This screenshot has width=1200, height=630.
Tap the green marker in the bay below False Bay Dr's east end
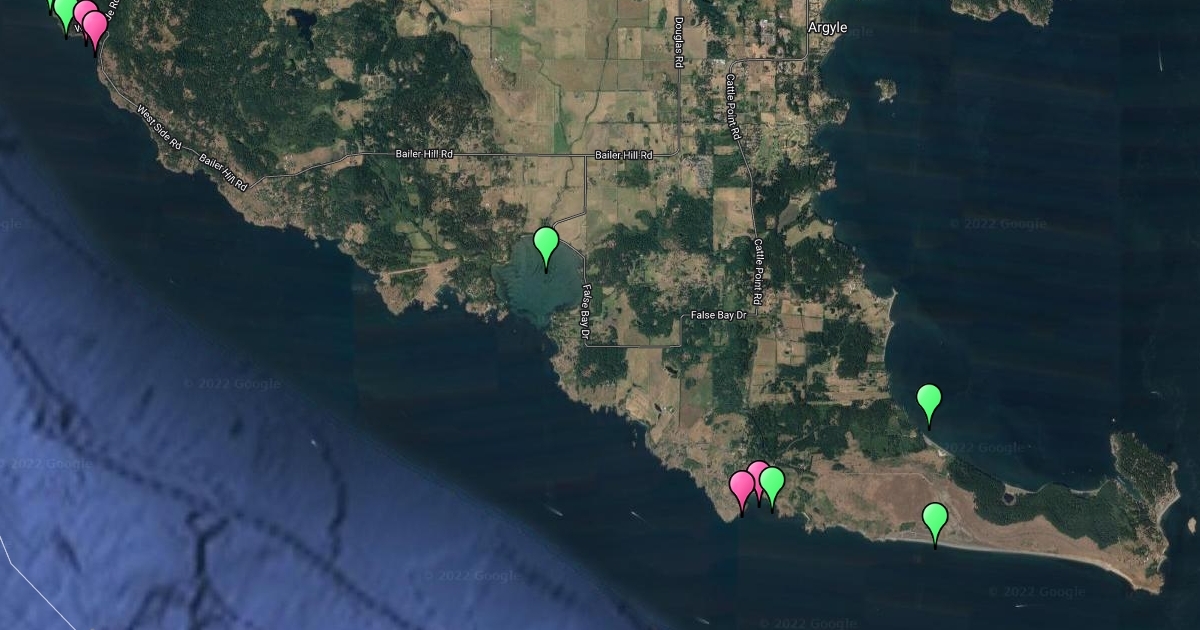929,400
